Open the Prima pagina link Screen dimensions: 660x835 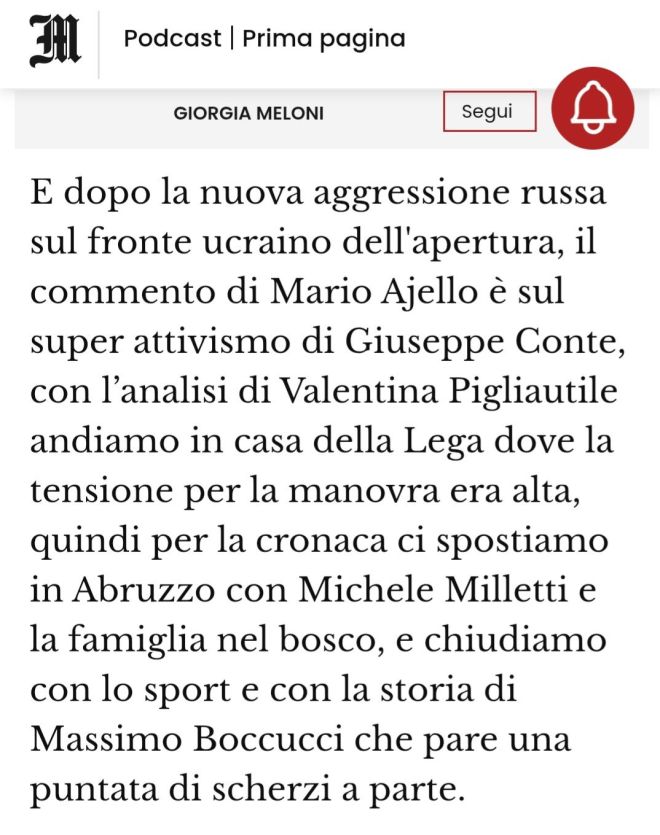323,39
